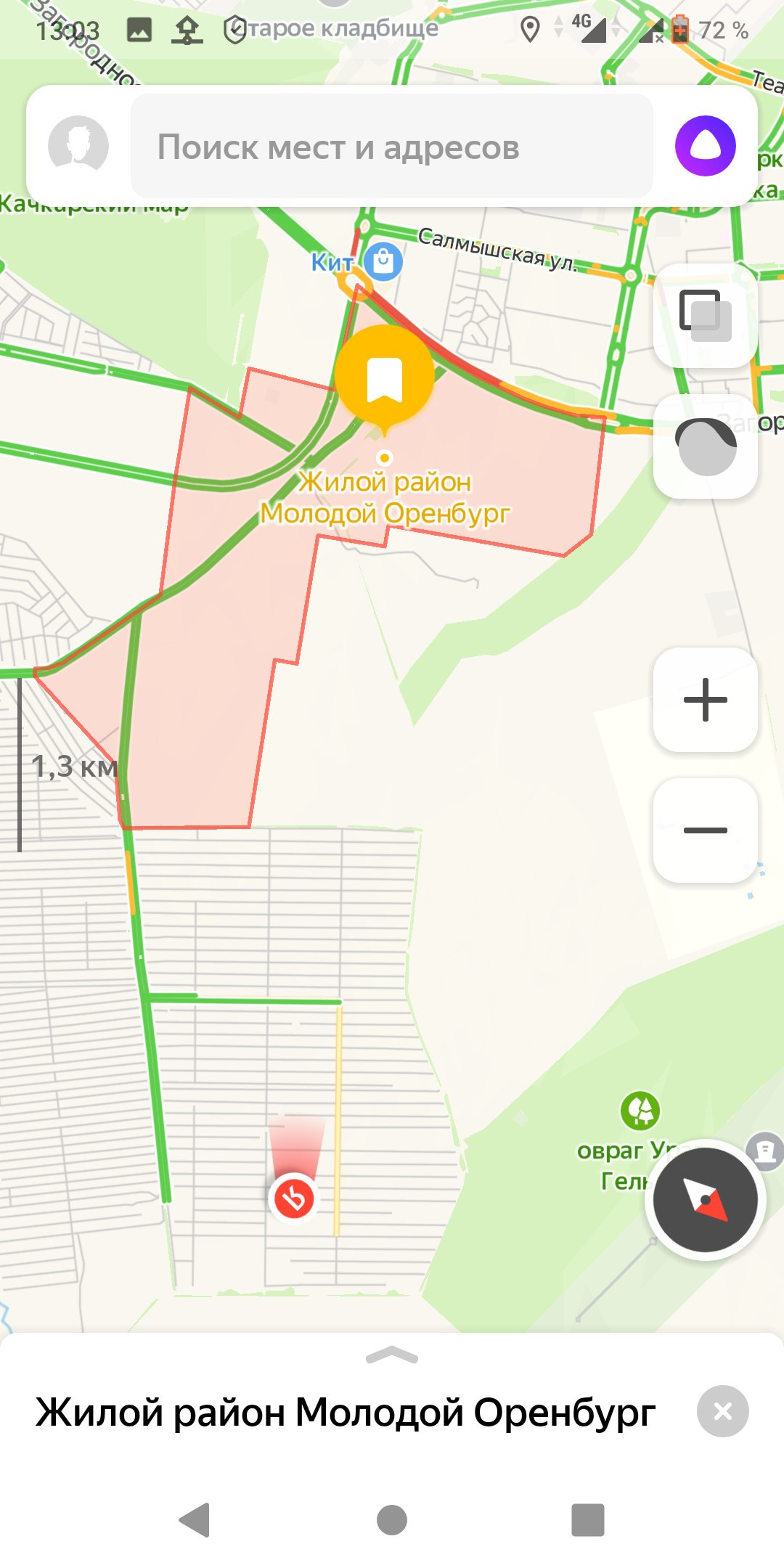Screen dimensions: 784x1568
Task: Launch the Alice voice assistant
Action: 705,146
